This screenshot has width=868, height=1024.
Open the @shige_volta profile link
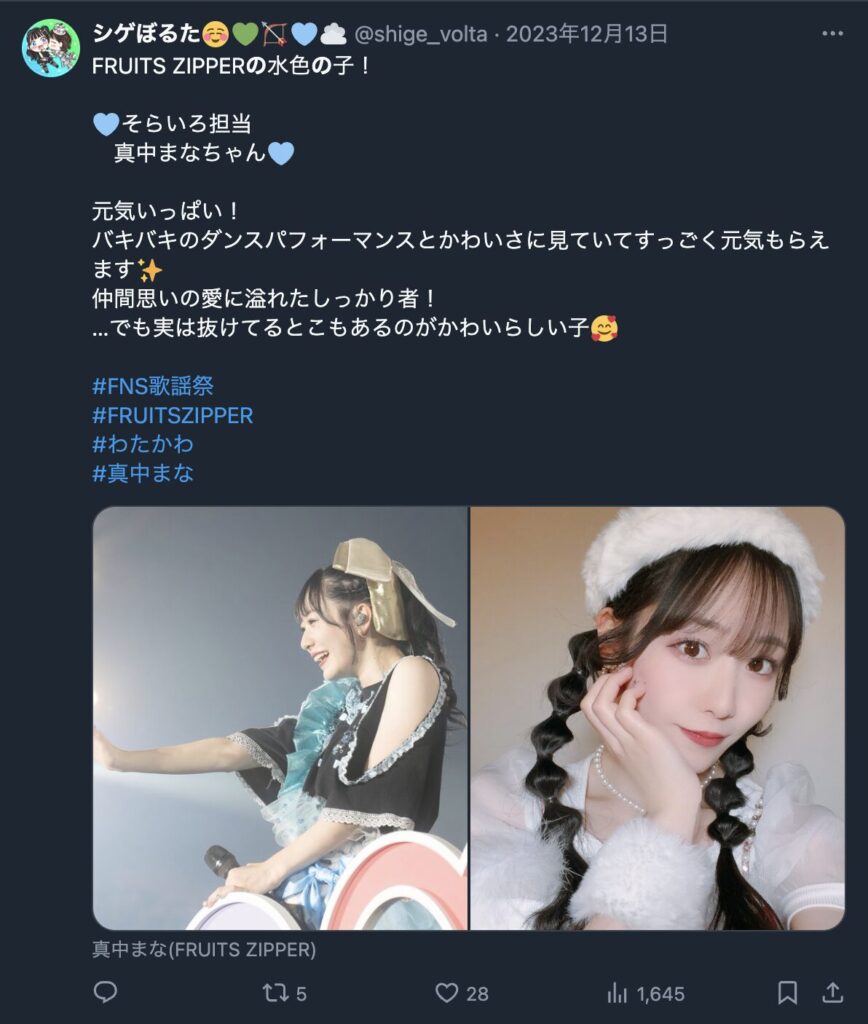coord(421,34)
